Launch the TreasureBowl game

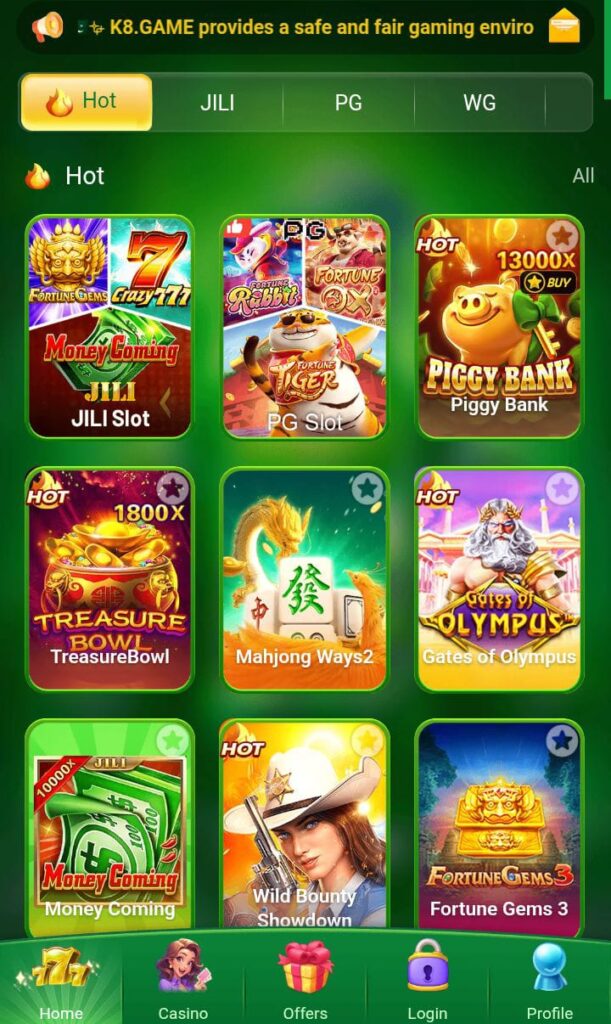point(110,580)
